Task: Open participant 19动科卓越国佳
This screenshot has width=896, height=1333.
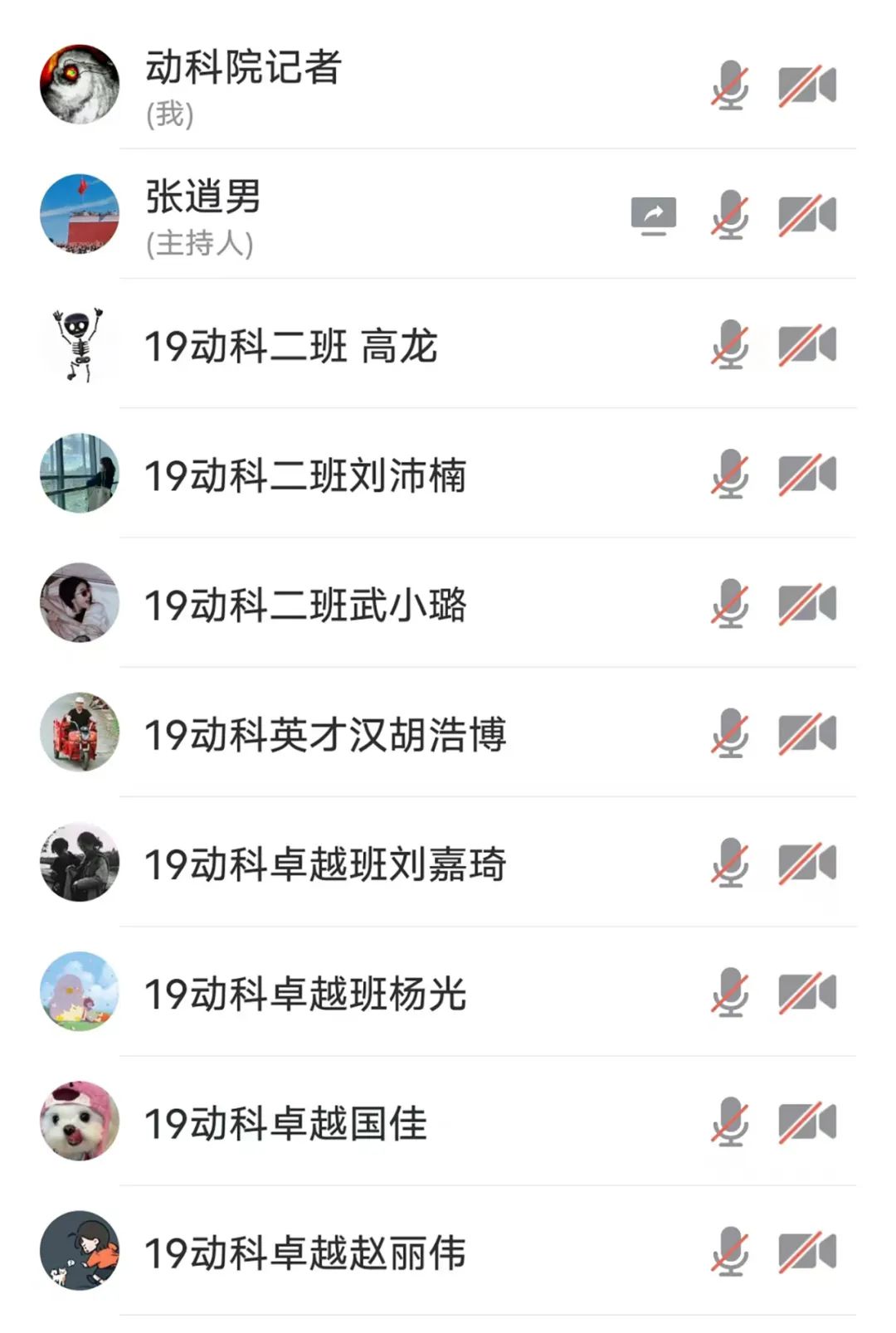Action: (285, 1122)
